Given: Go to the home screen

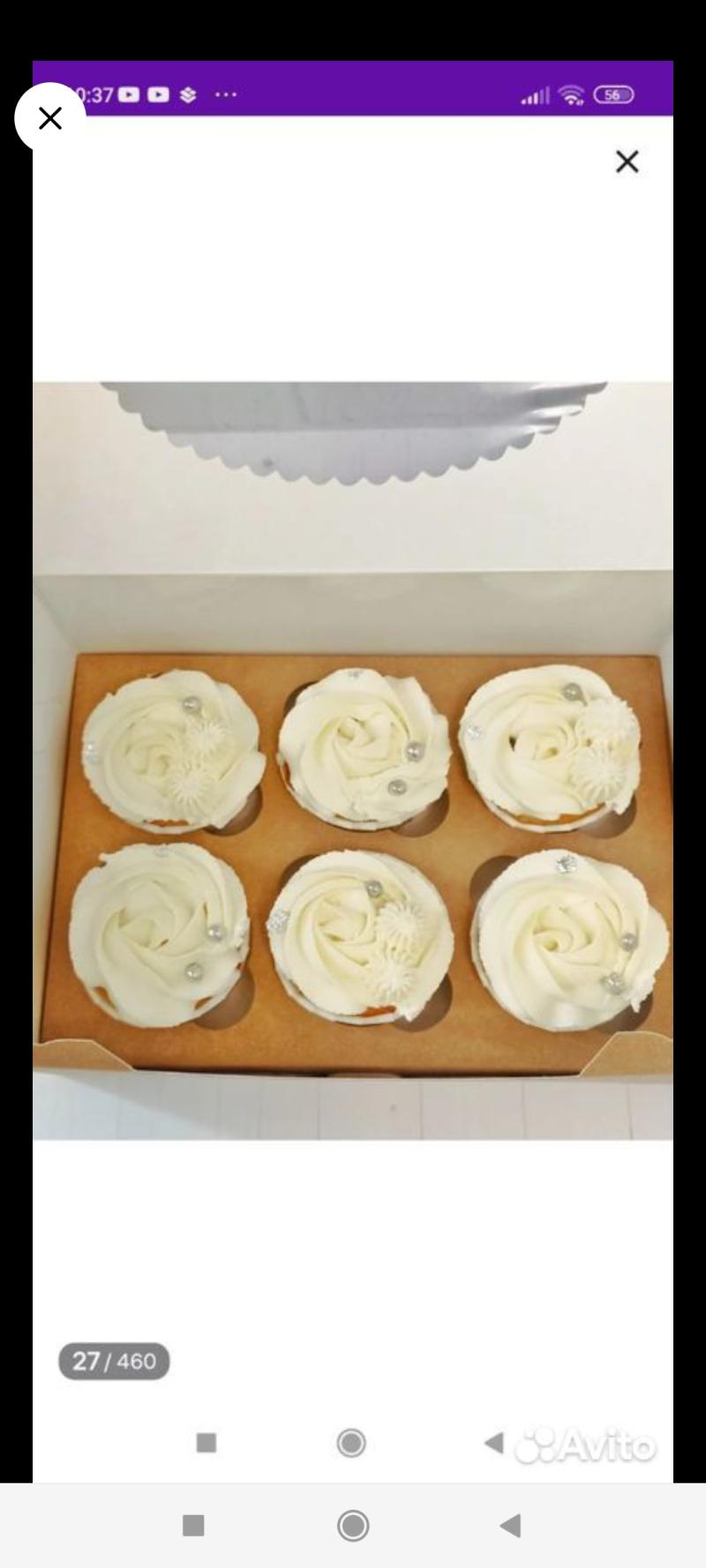Looking at the screenshot, I should click(353, 1526).
